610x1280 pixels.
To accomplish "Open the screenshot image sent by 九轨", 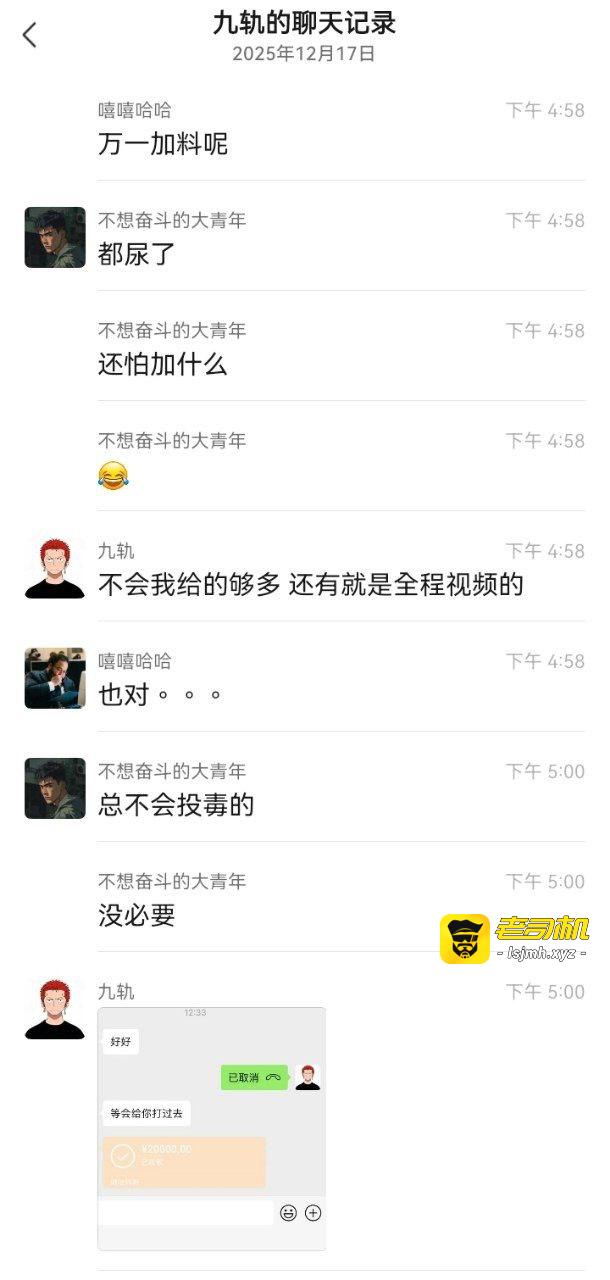I will (x=211, y=1128).
